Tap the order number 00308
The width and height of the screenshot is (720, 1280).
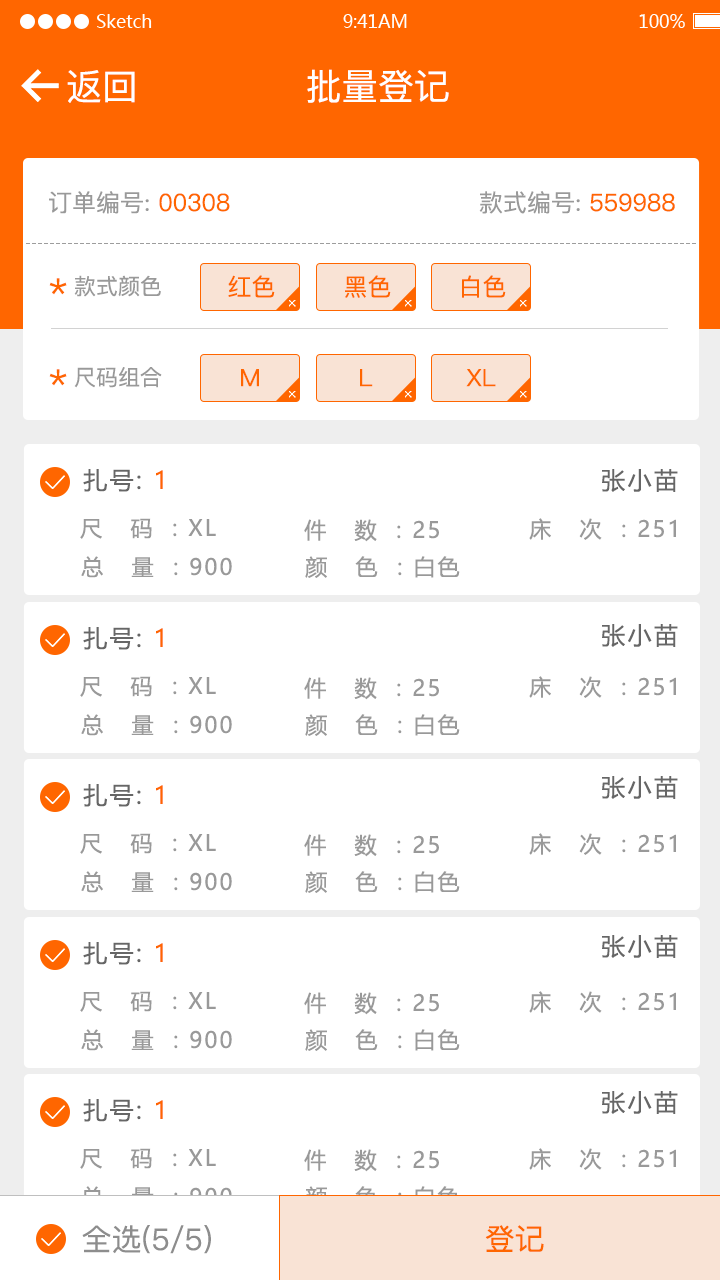point(195,203)
